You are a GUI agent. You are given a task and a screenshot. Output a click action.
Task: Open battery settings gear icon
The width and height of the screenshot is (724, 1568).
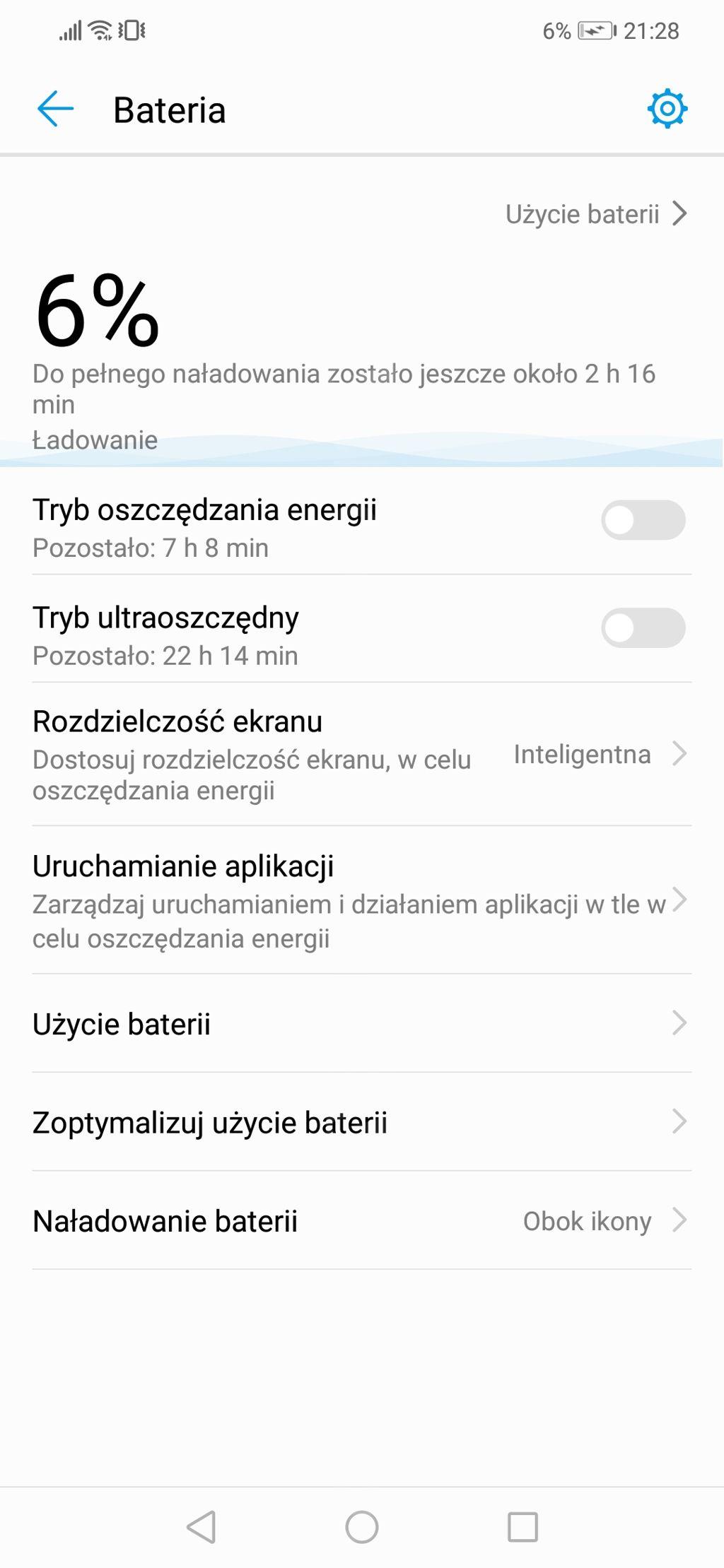point(667,109)
